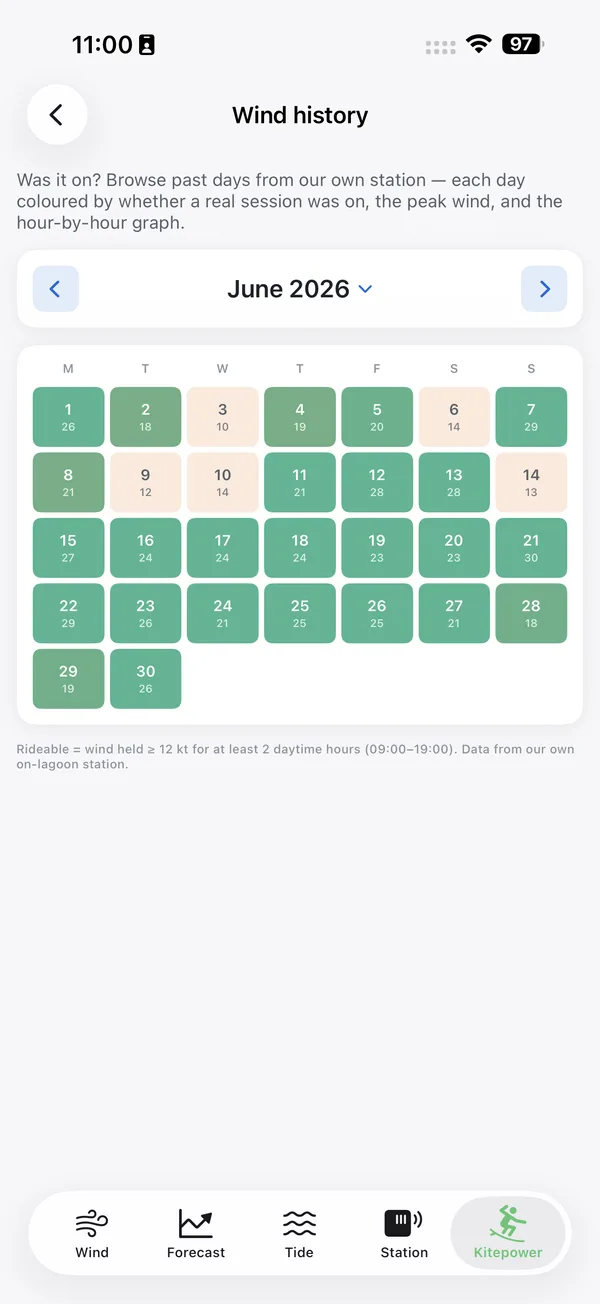Open the Forecast tab
Viewport: 600px width, 1304px height.
pyautogui.click(x=196, y=1233)
